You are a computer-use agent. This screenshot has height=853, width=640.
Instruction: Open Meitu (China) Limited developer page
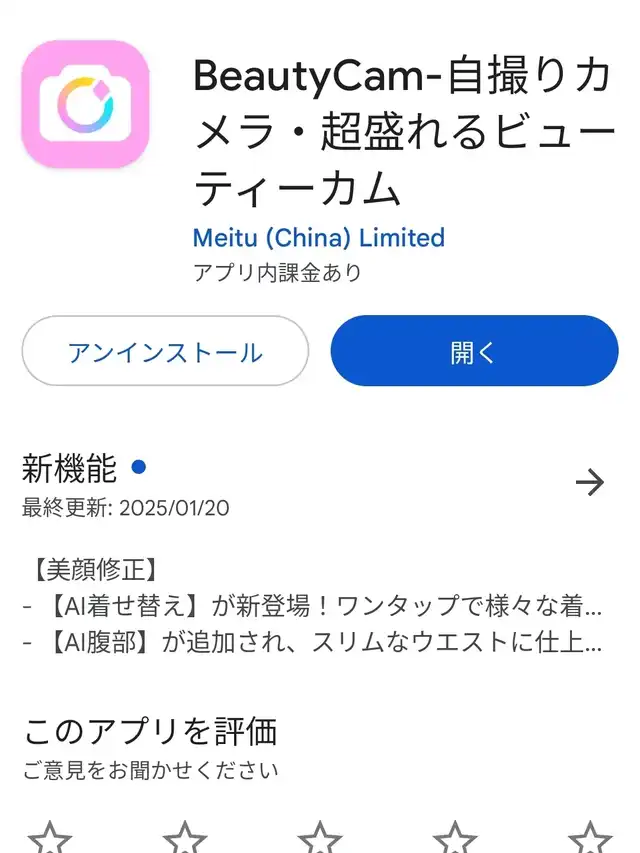319,238
